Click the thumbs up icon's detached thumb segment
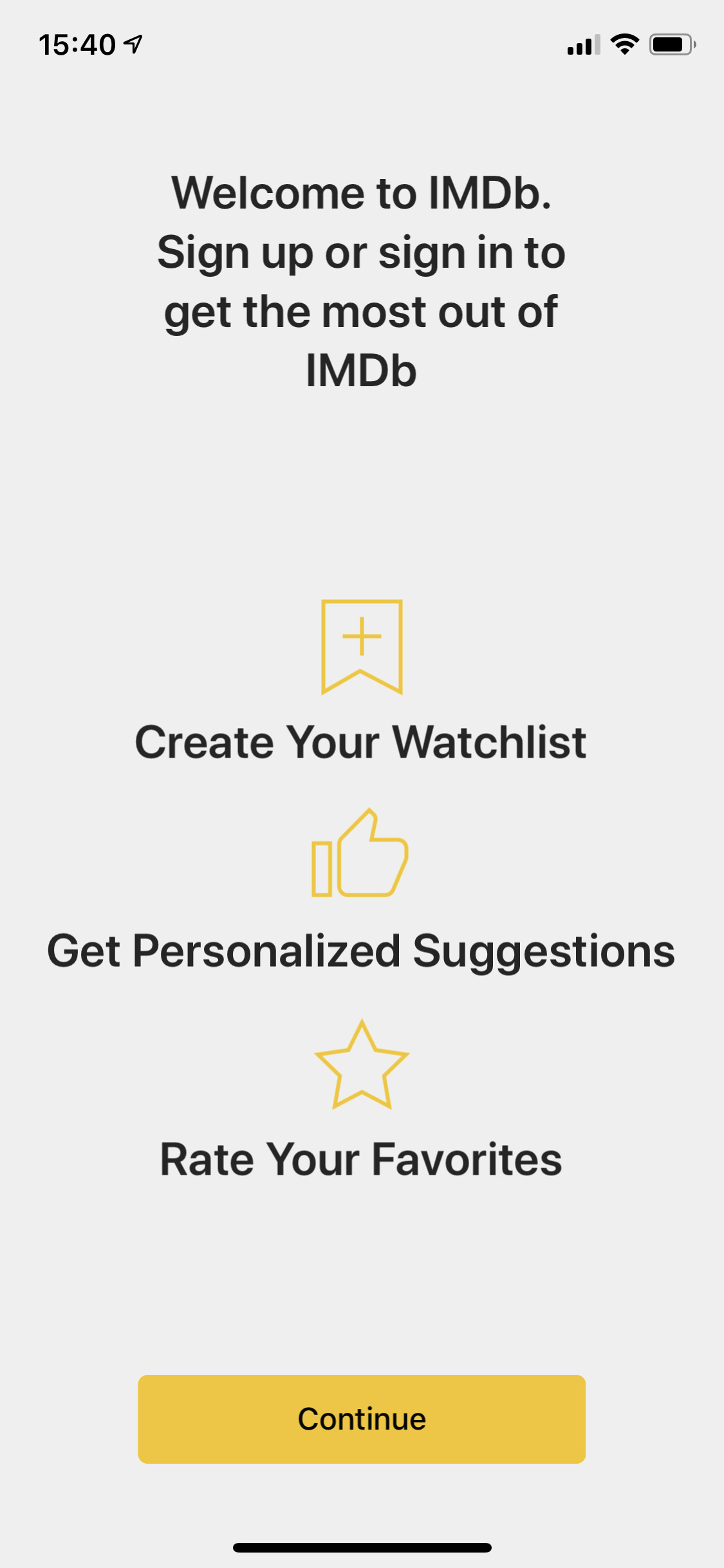This screenshot has height=1568, width=724. click(323, 869)
